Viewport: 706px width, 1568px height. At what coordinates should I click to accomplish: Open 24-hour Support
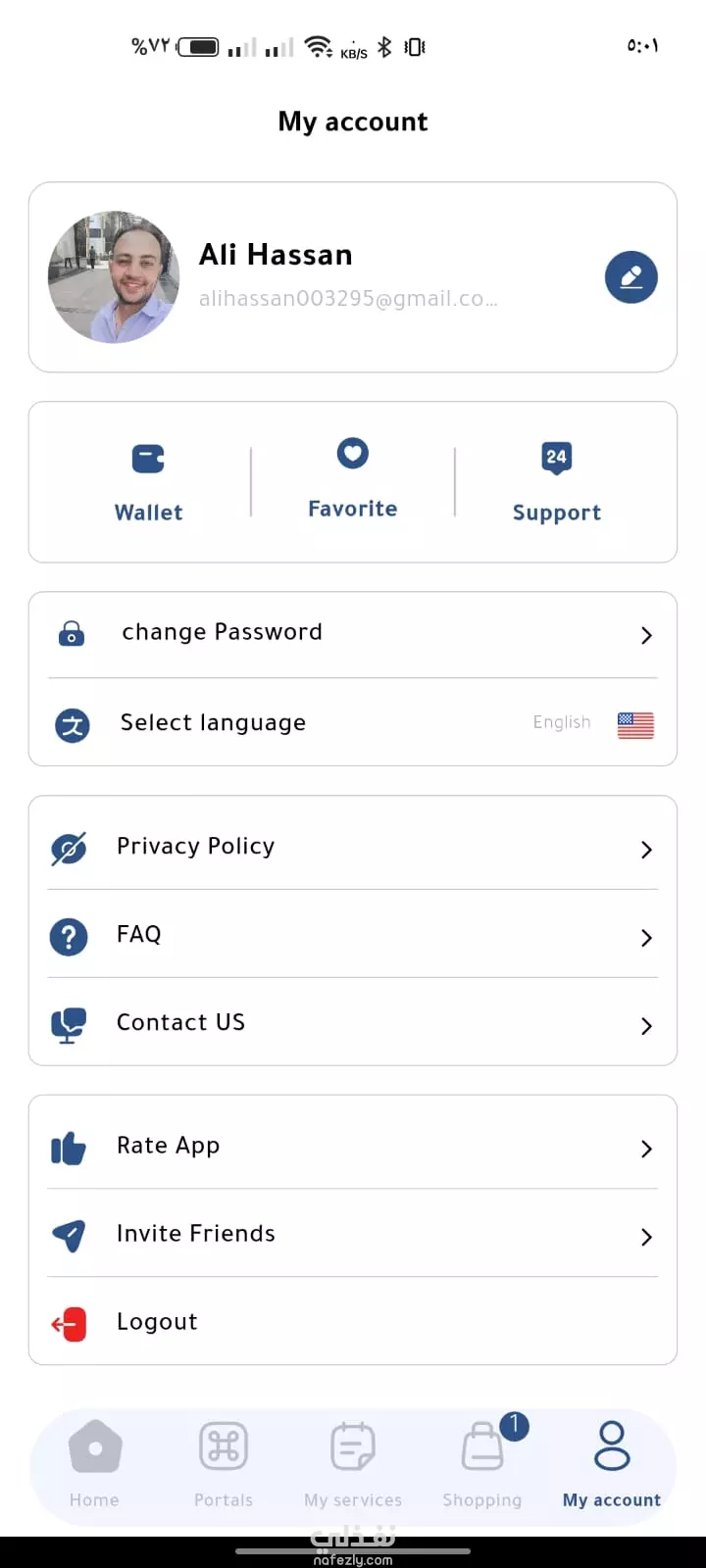556,482
